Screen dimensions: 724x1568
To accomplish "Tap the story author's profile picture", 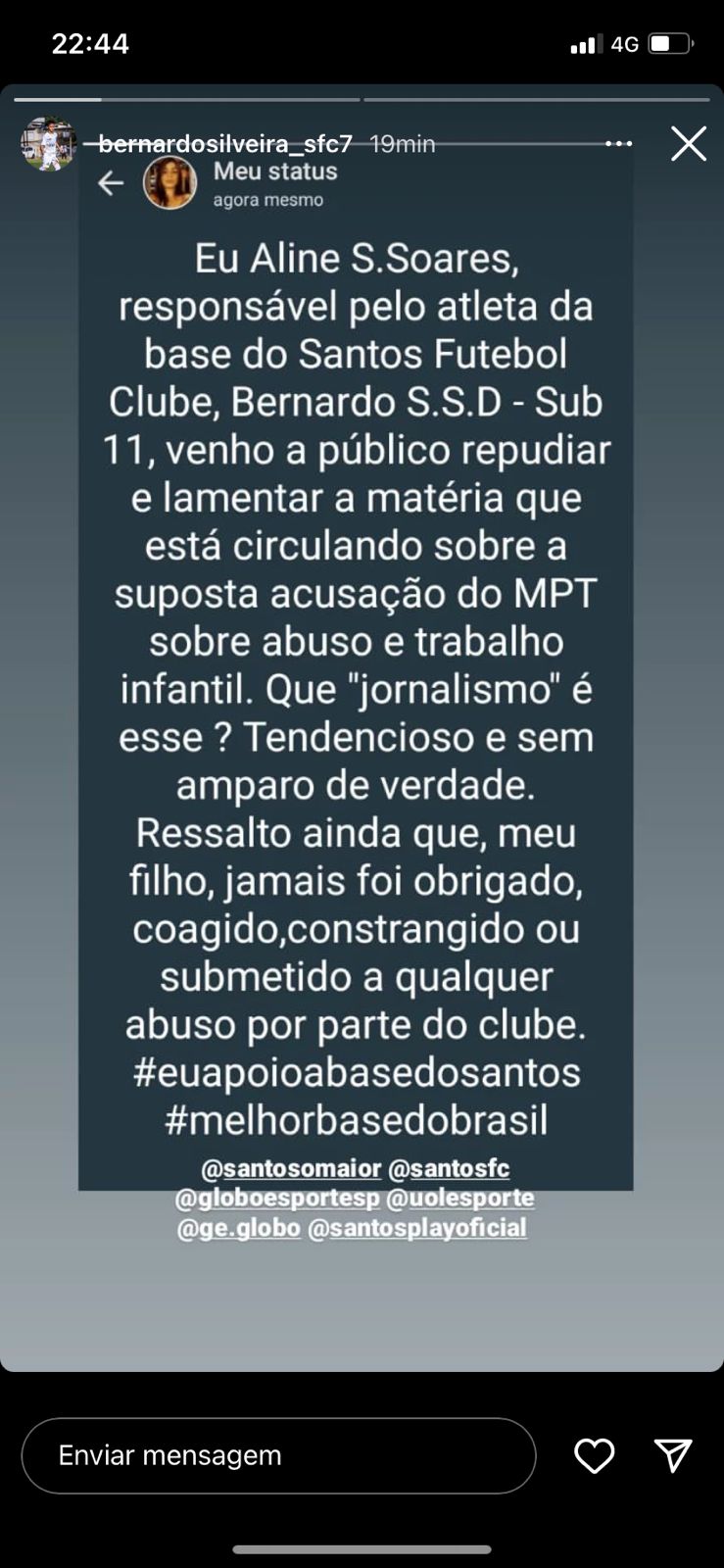I will click(x=48, y=144).
